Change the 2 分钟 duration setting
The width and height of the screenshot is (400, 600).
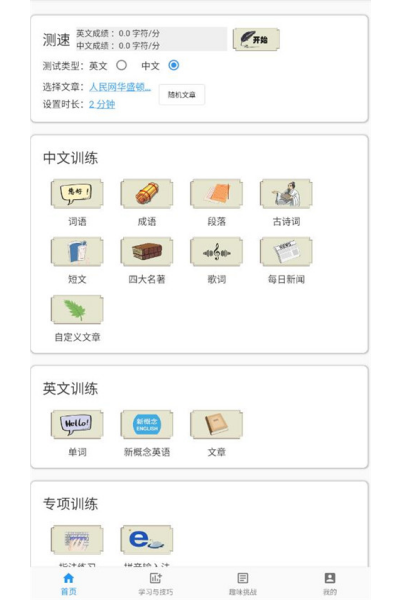[x=102, y=104]
